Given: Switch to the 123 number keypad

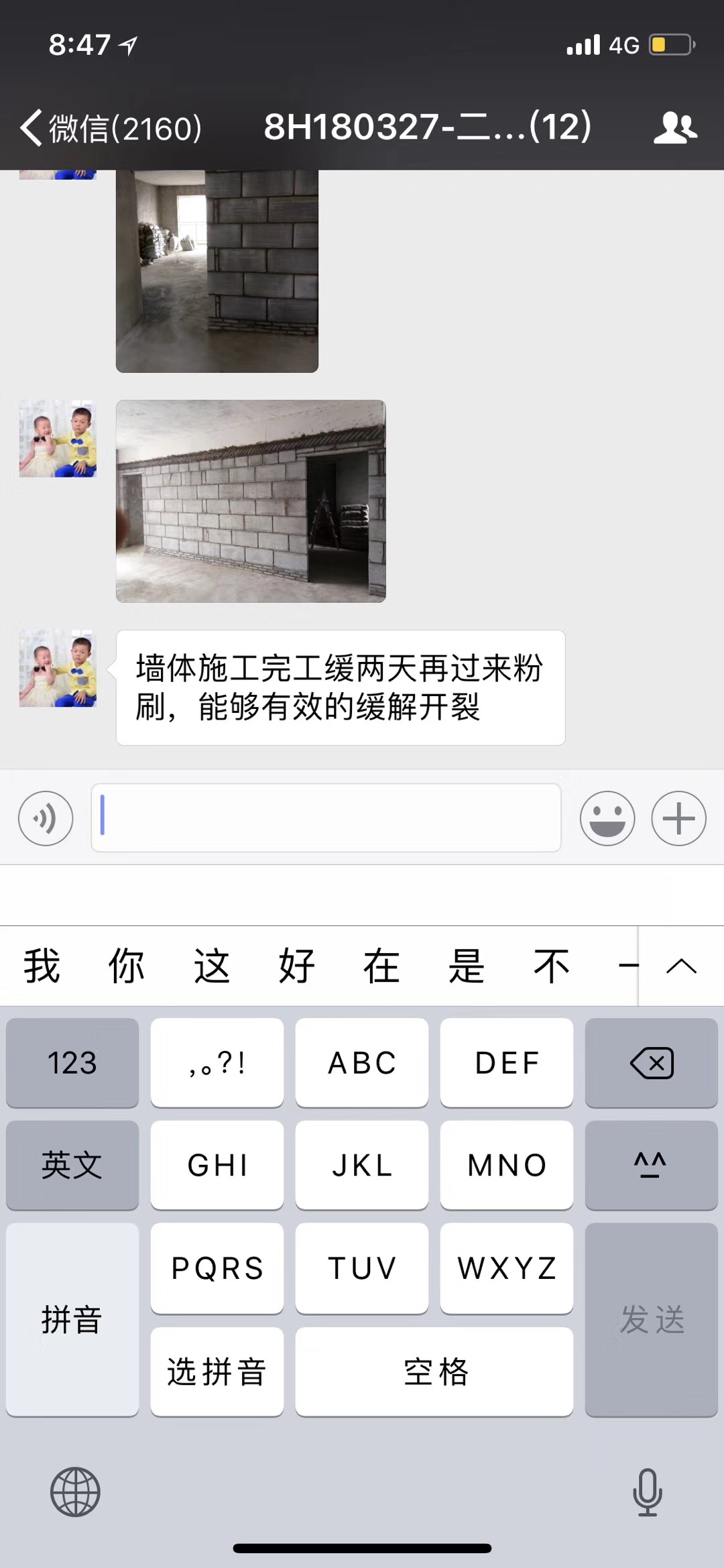Looking at the screenshot, I should (x=72, y=1063).
